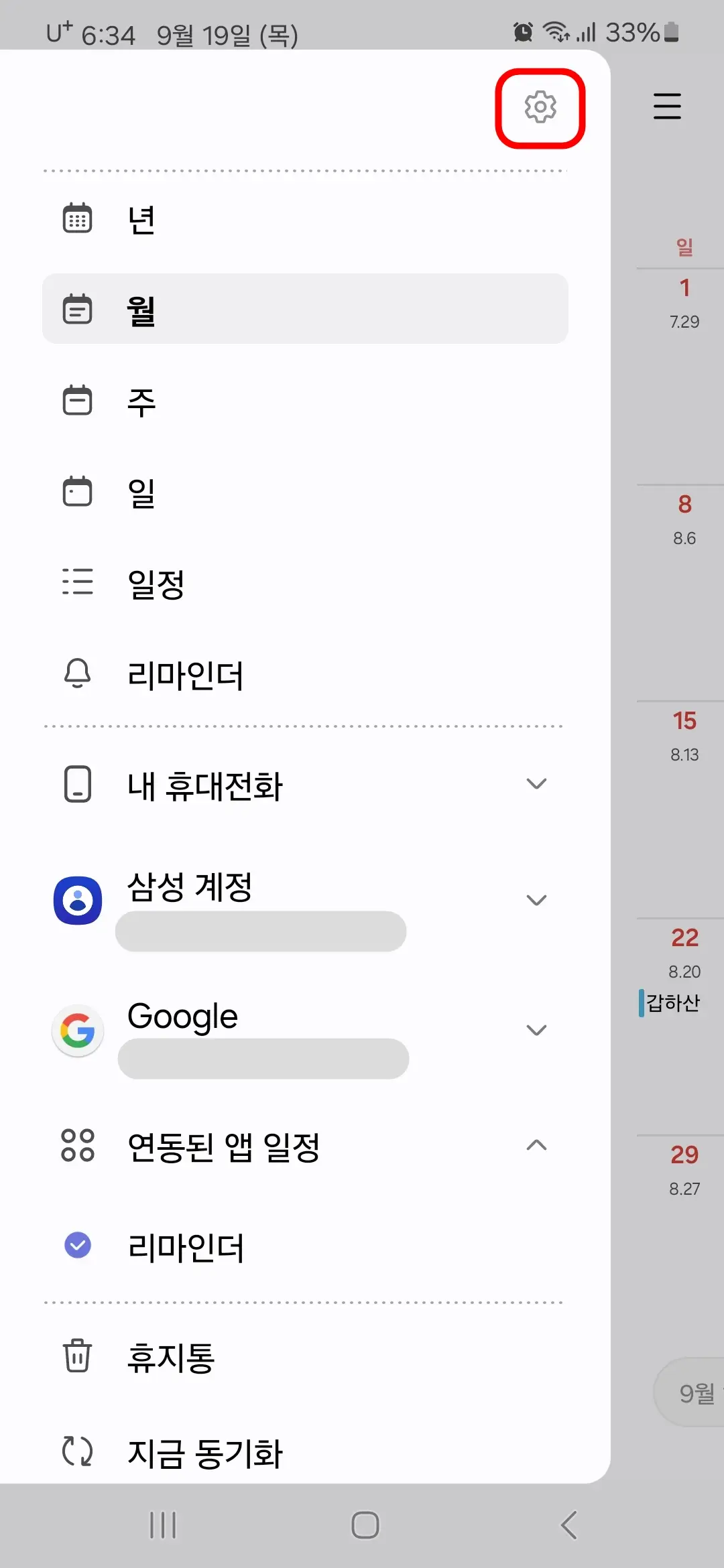The width and height of the screenshot is (724, 1568).
Task: Select the 주 (Week) view icon
Action: pyautogui.click(x=78, y=401)
